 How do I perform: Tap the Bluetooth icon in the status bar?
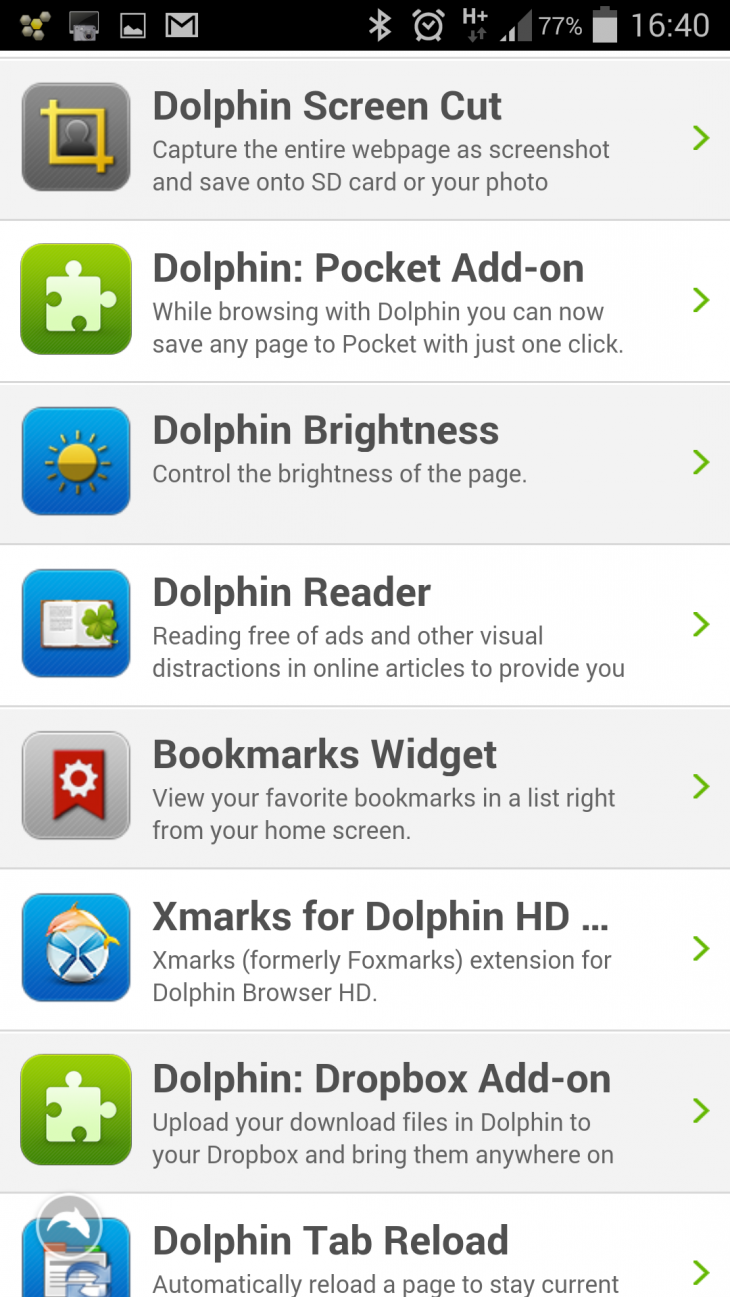coord(381,26)
